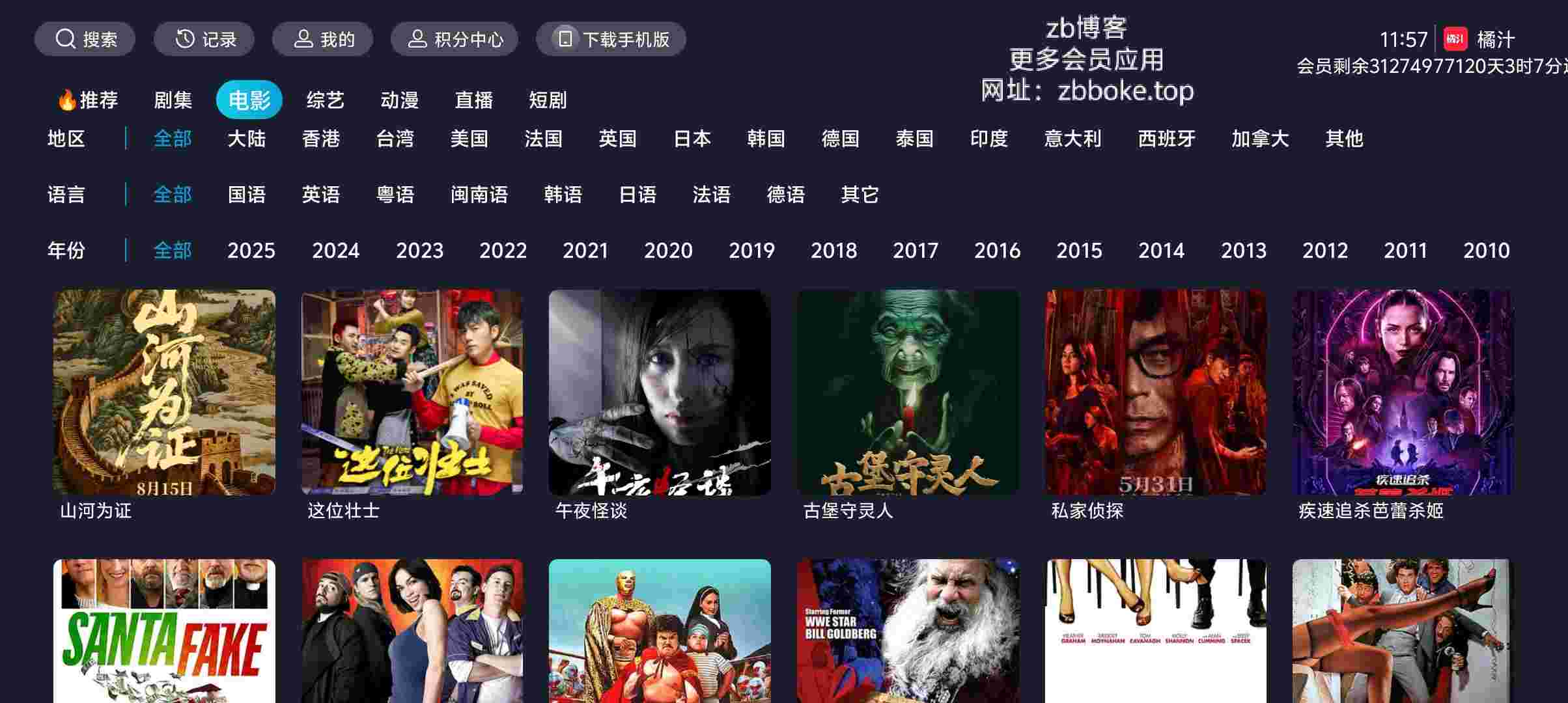This screenshot has width=1568, height=703.
Task: Switch to the 推荐 tab
Action: tap(87, 100)
